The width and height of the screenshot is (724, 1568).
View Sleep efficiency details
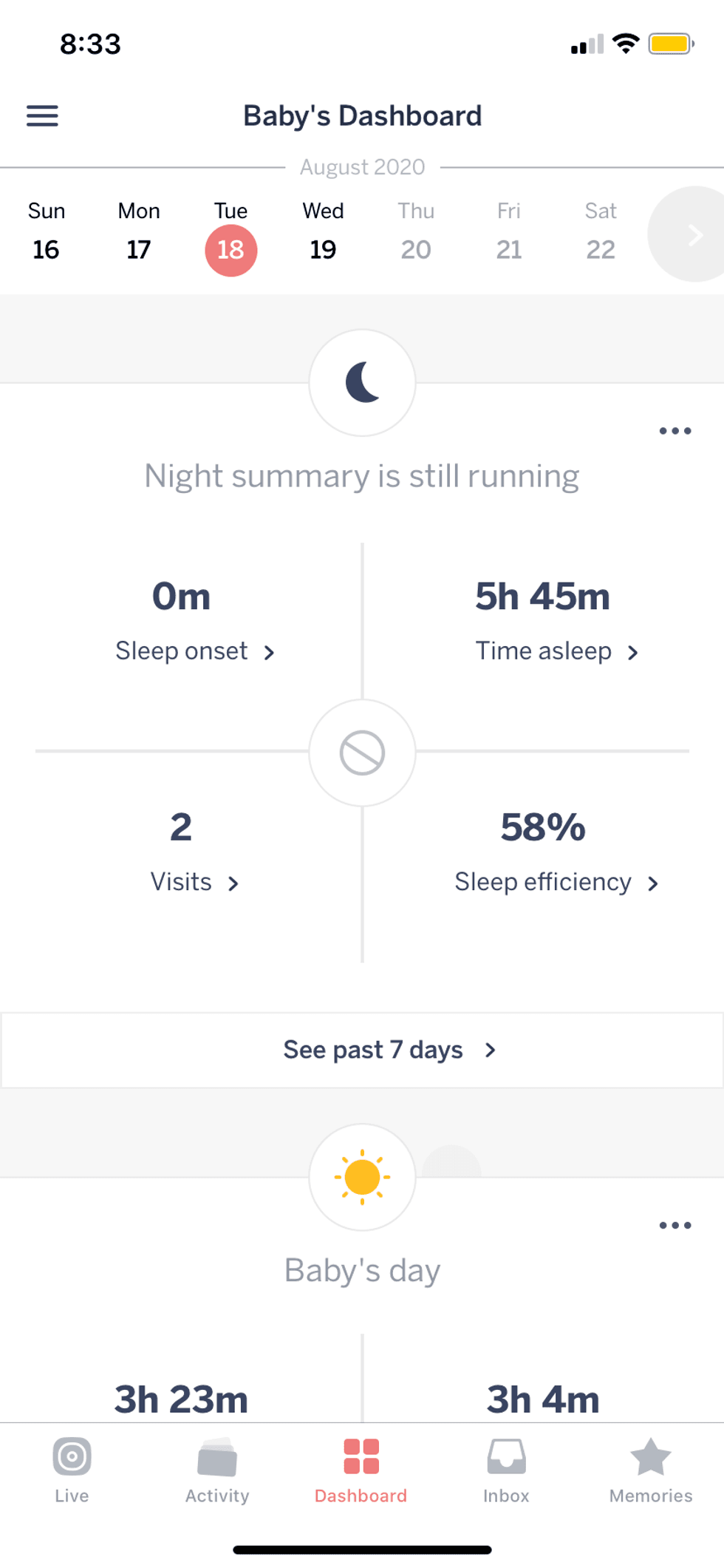557,882
